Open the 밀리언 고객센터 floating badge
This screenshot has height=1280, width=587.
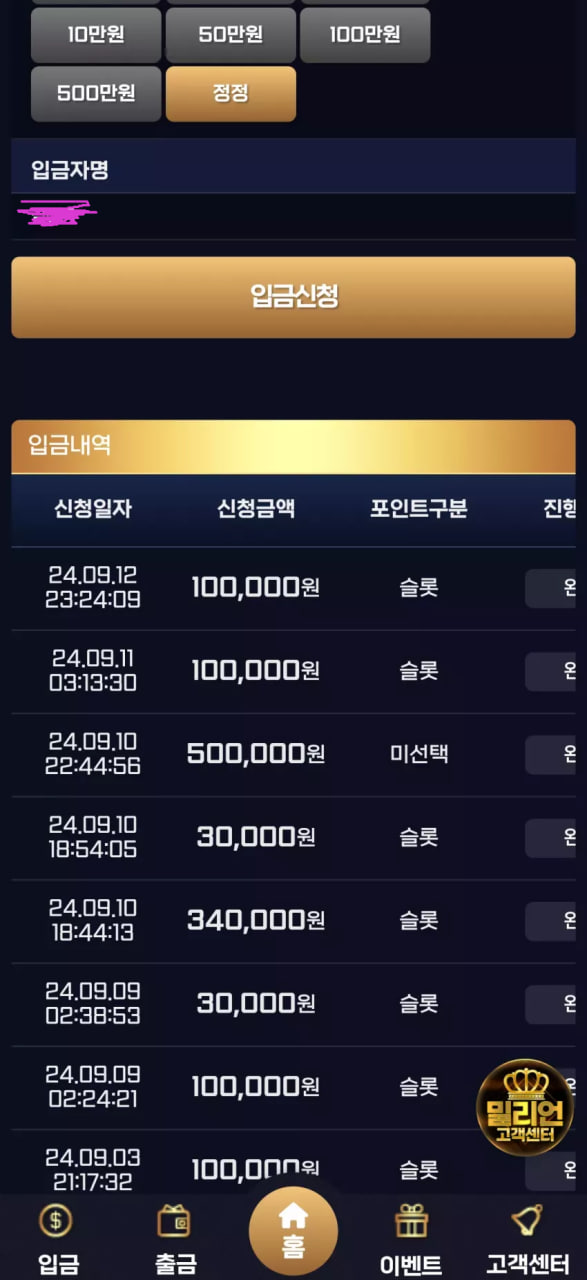[525, 1107]
